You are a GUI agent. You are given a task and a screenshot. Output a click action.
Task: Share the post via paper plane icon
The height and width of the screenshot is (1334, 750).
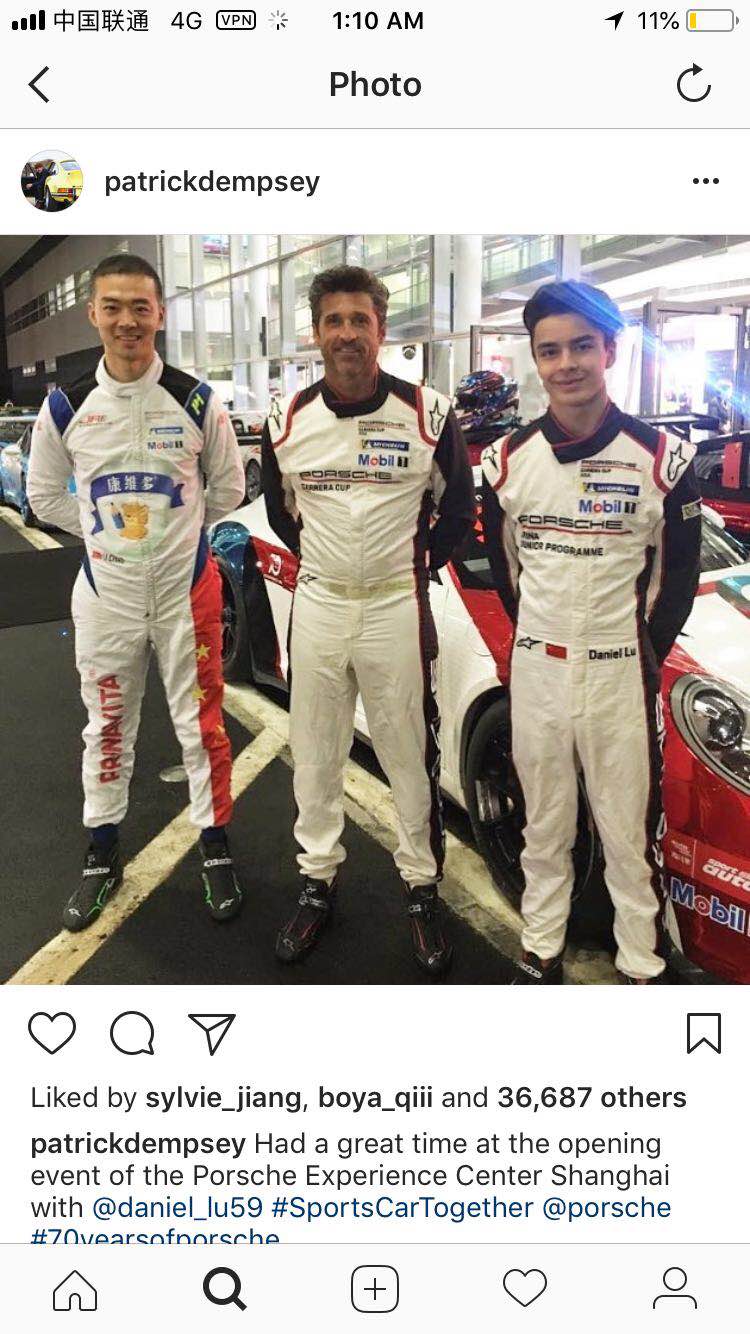[212, 1034]
